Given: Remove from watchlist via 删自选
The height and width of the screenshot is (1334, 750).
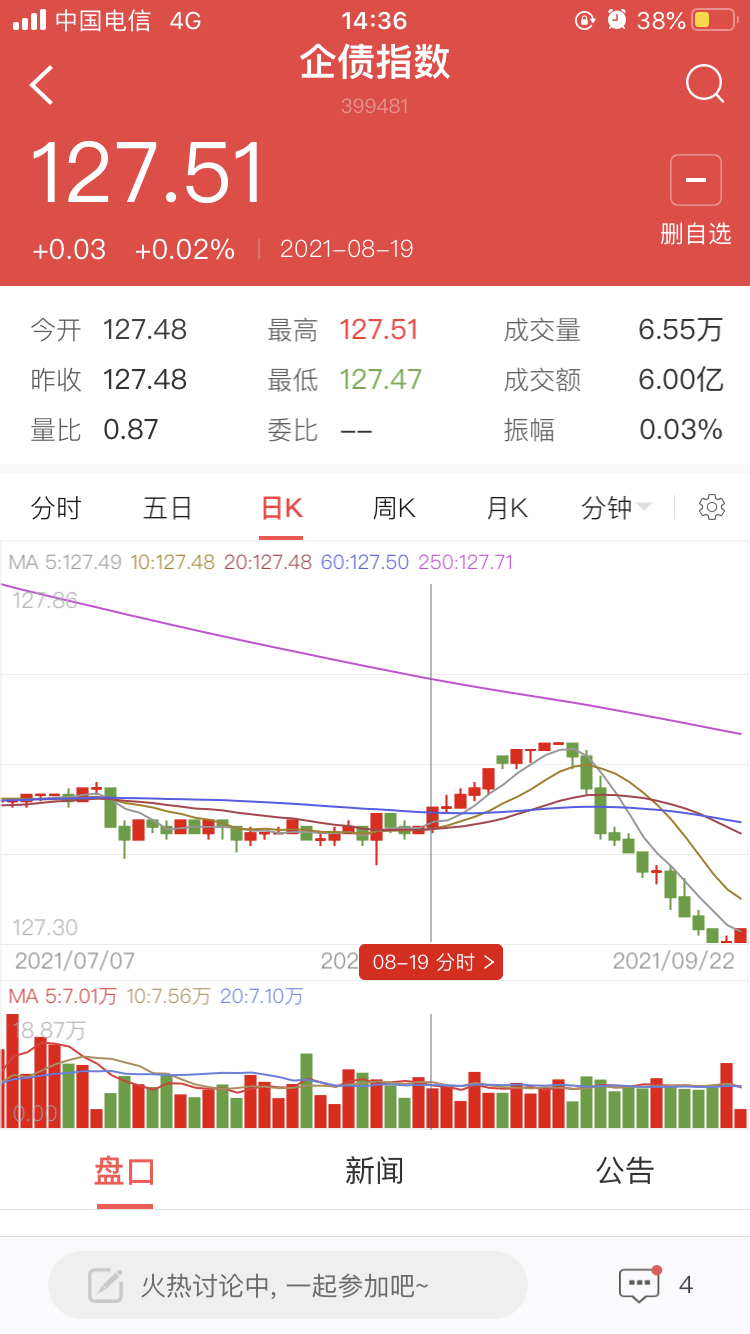Looking at the screenshot, I should (696, 200).
